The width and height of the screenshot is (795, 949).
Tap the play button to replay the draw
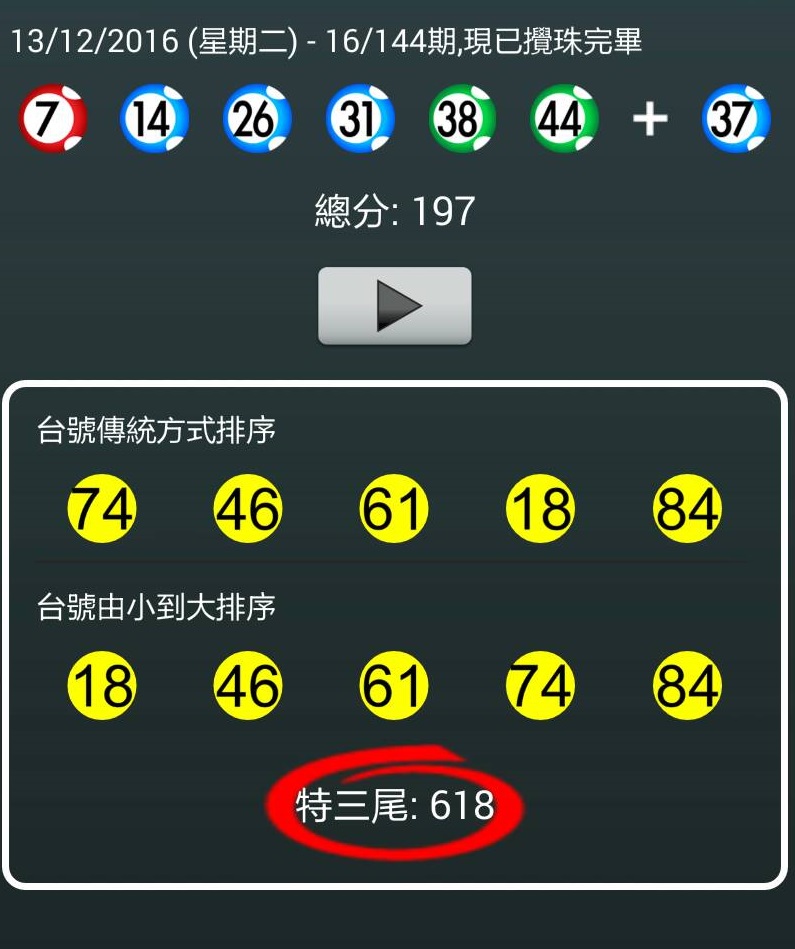tap(394, 306)
